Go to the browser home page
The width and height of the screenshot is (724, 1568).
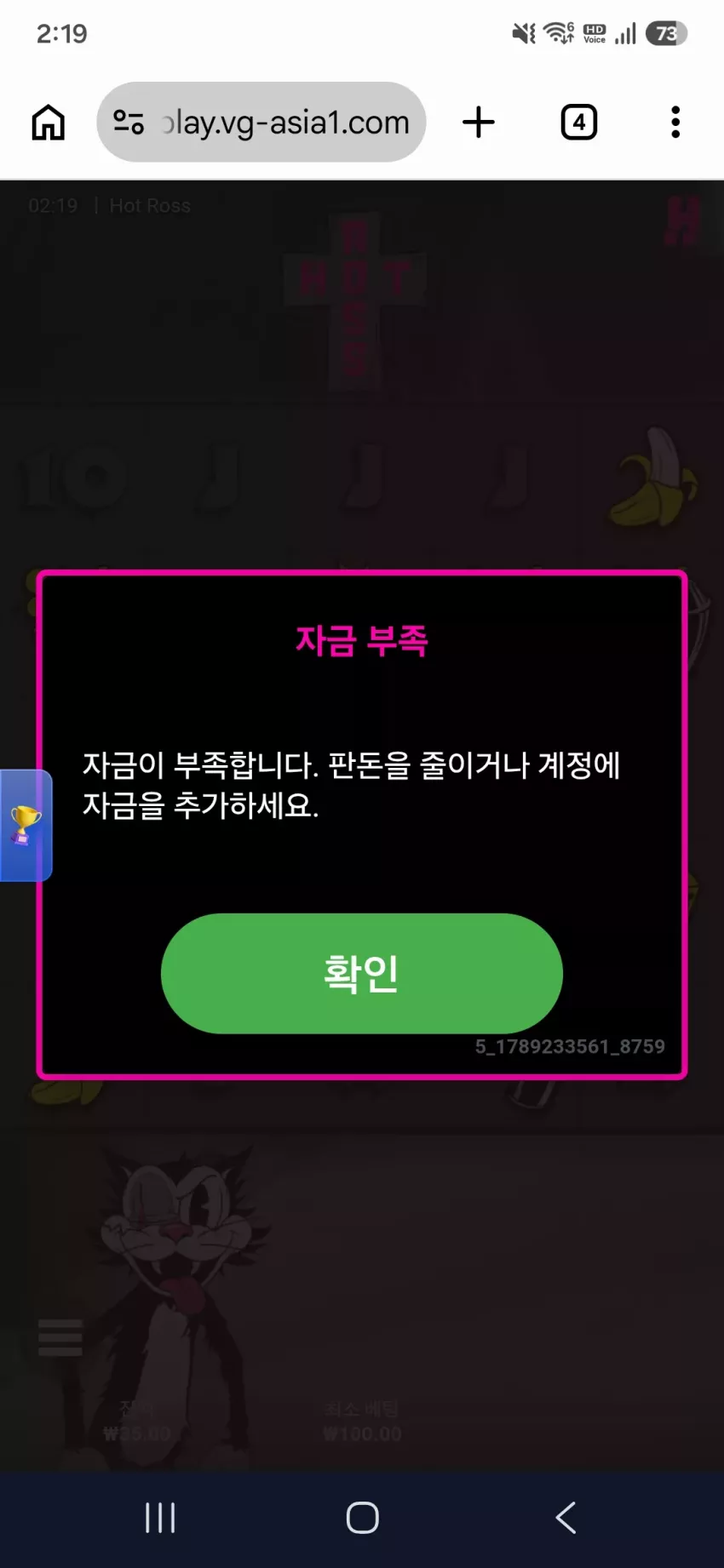(x=49, y=122)
